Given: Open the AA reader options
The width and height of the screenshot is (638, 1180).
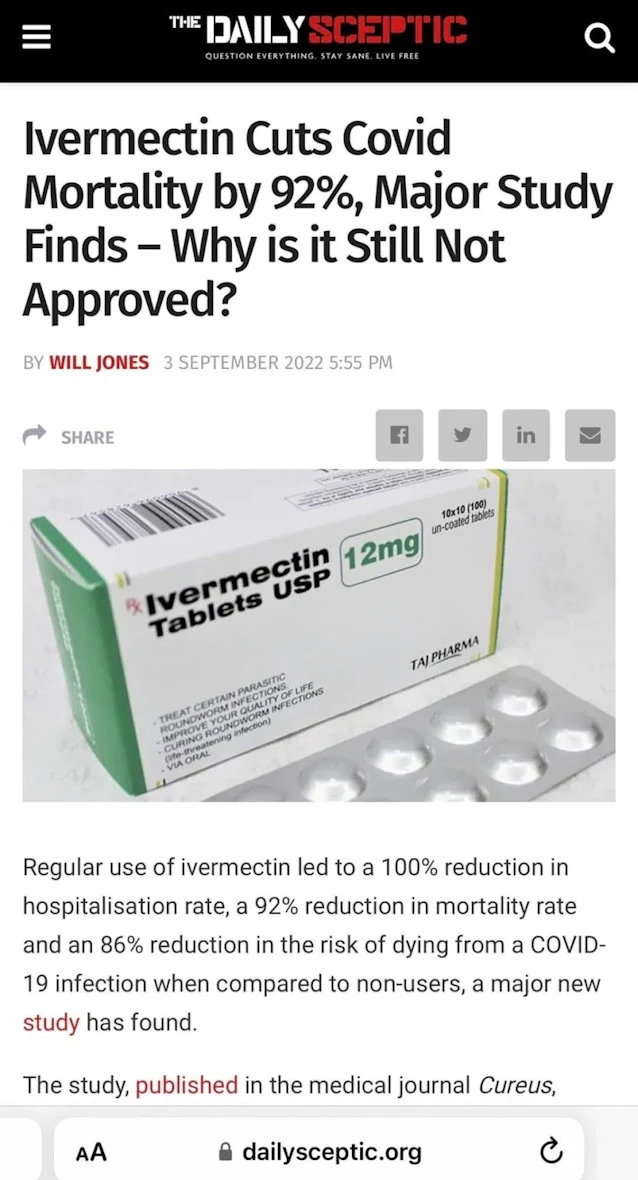Looking at the screenshot, I should pos(92,1151).
